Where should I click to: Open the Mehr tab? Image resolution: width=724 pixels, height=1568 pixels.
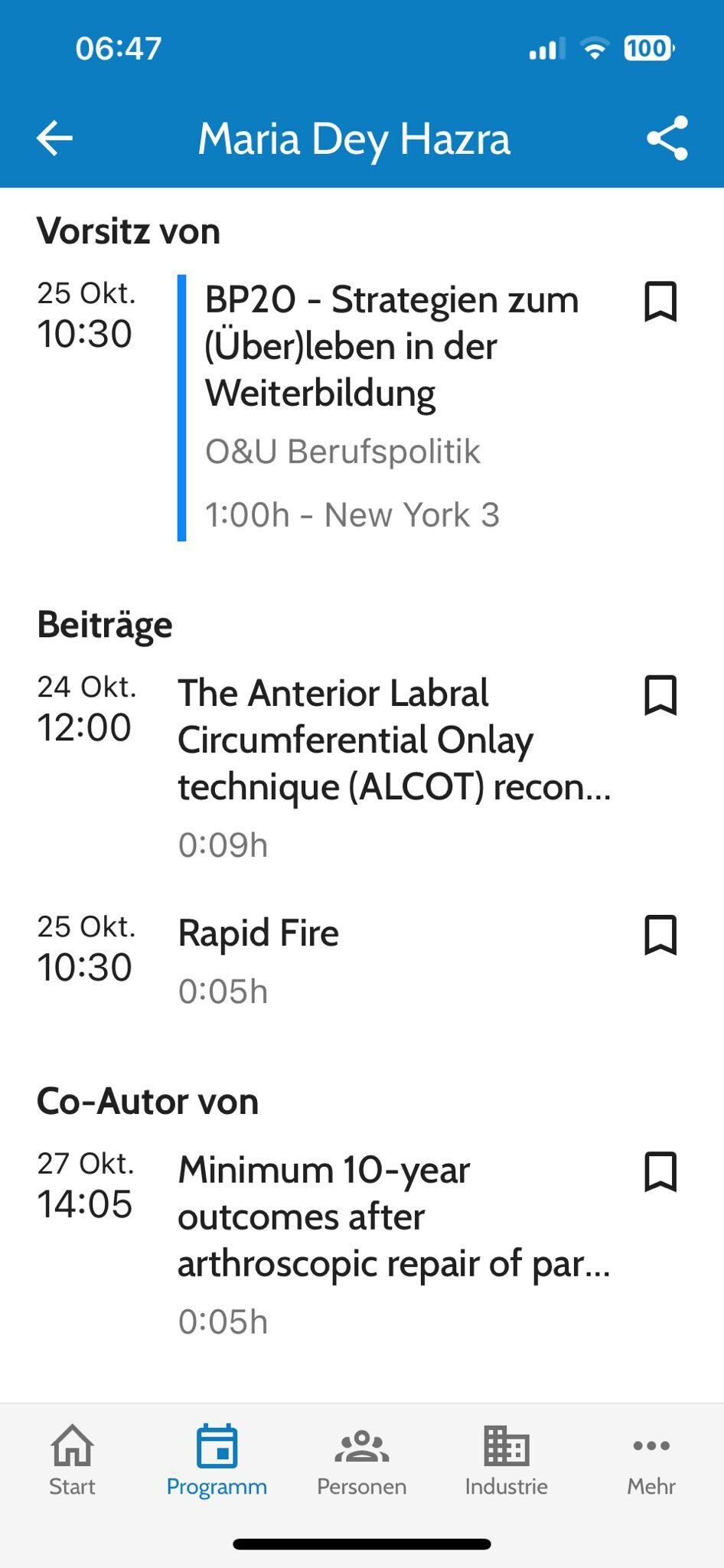[651, 1461]
